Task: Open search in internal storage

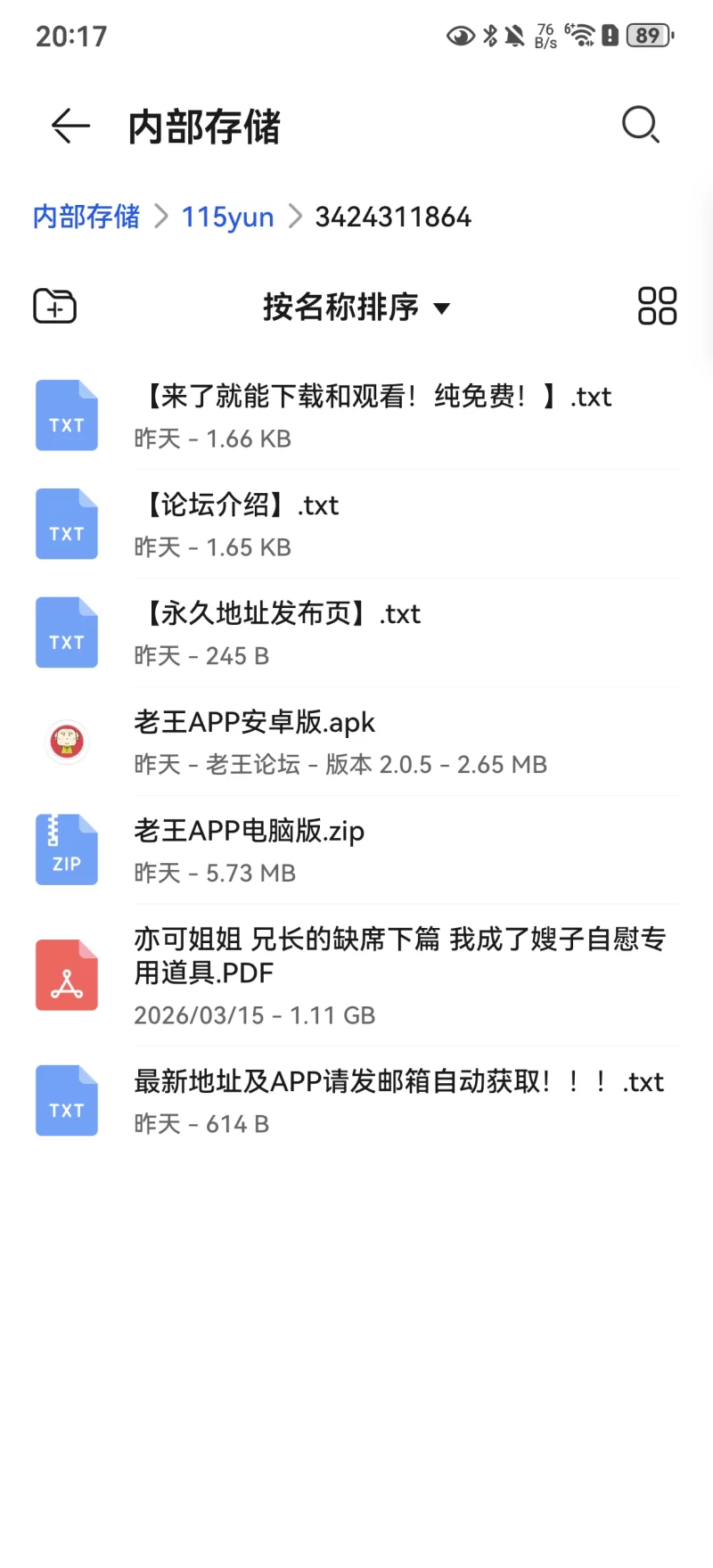Action: 640,125
